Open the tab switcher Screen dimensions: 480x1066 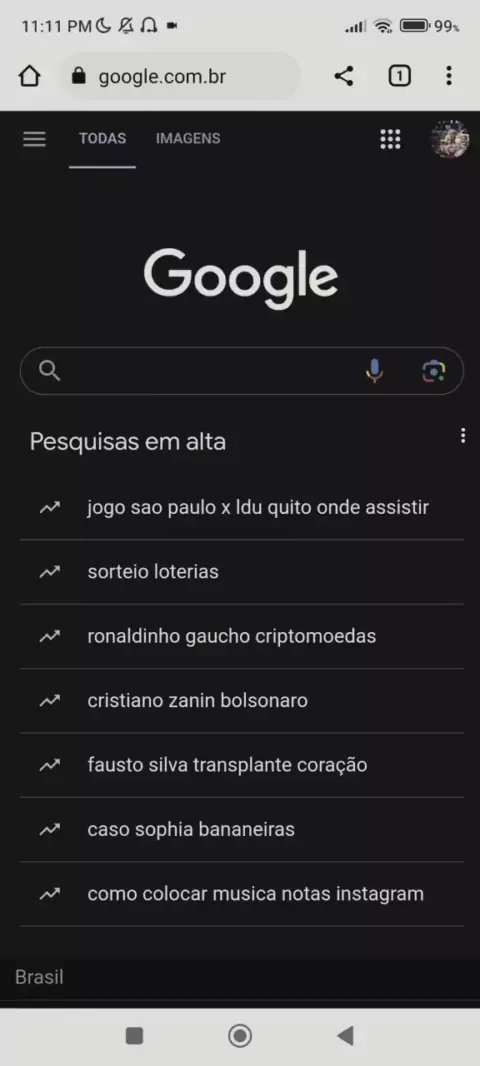tap(399, 76)
